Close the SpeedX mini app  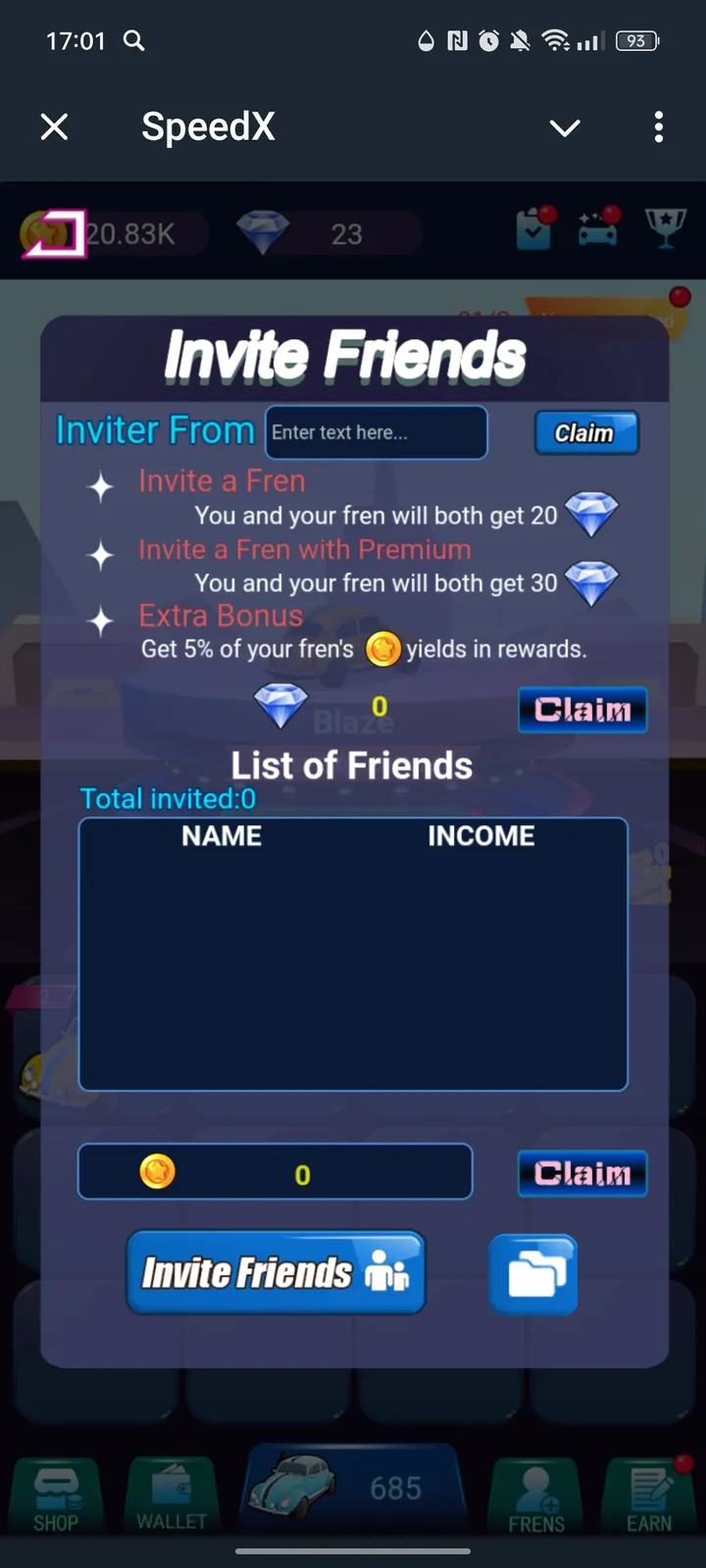point(55,126)
